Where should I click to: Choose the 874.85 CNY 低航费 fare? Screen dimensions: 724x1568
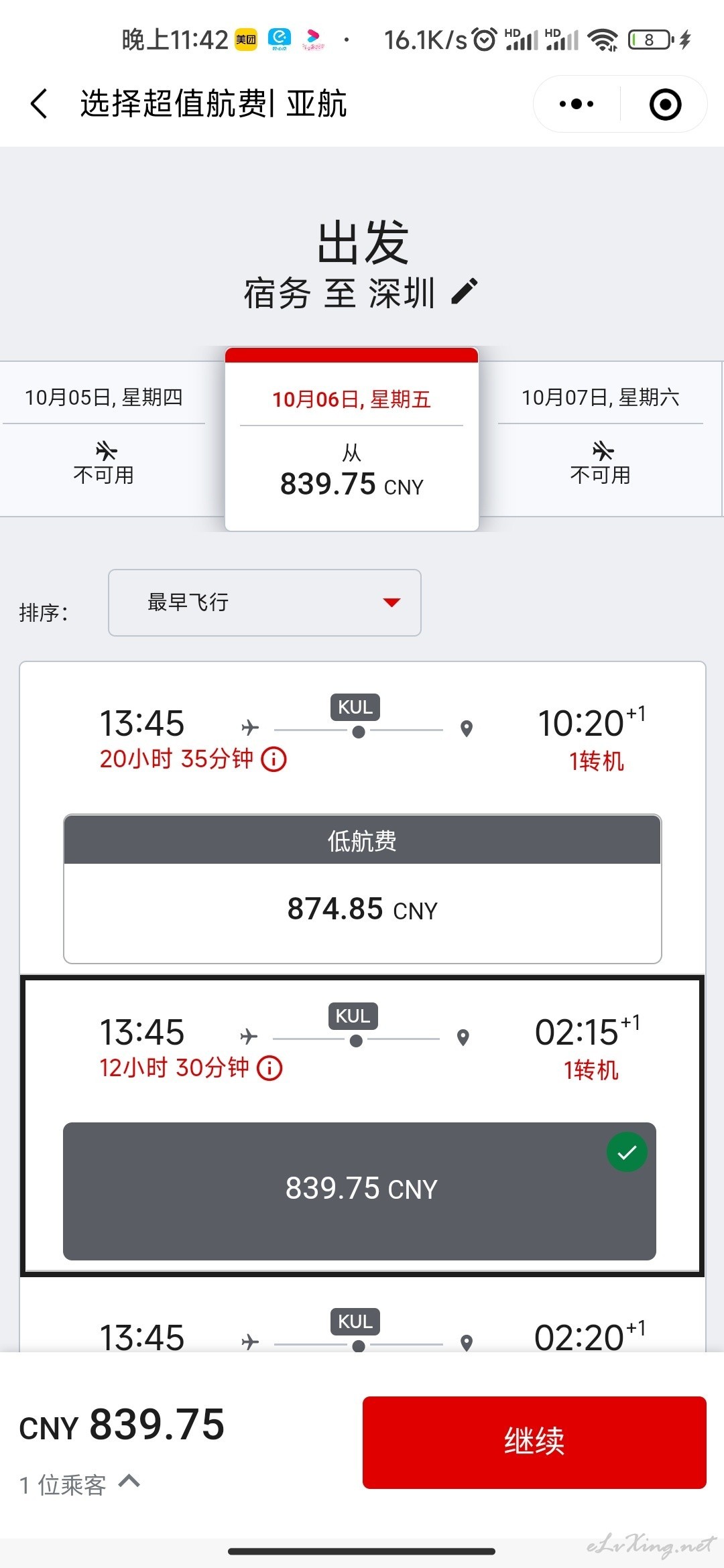(363, 889)
